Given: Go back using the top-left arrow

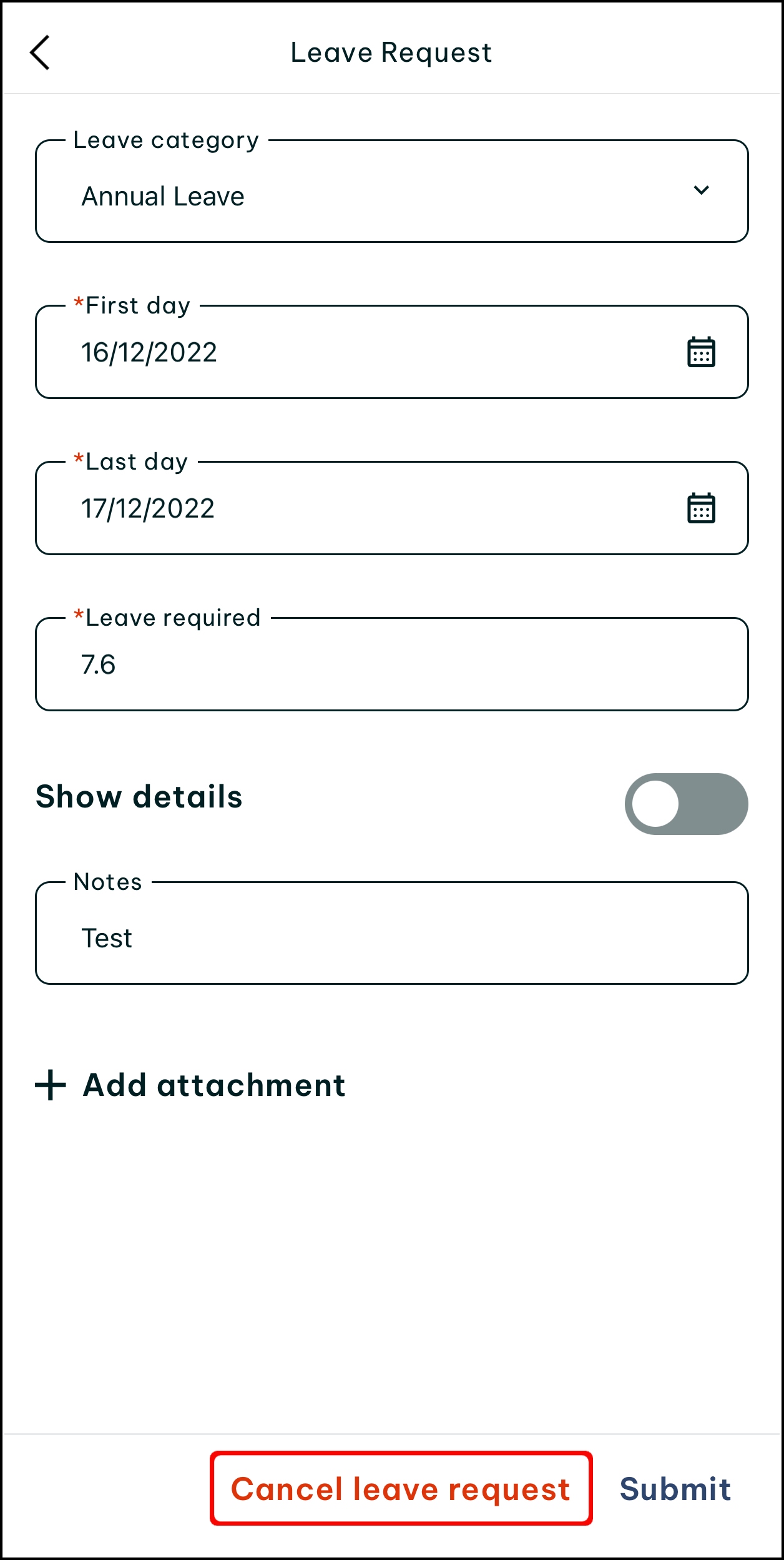Looking at the screenshot, I should [x=40, y=52].
